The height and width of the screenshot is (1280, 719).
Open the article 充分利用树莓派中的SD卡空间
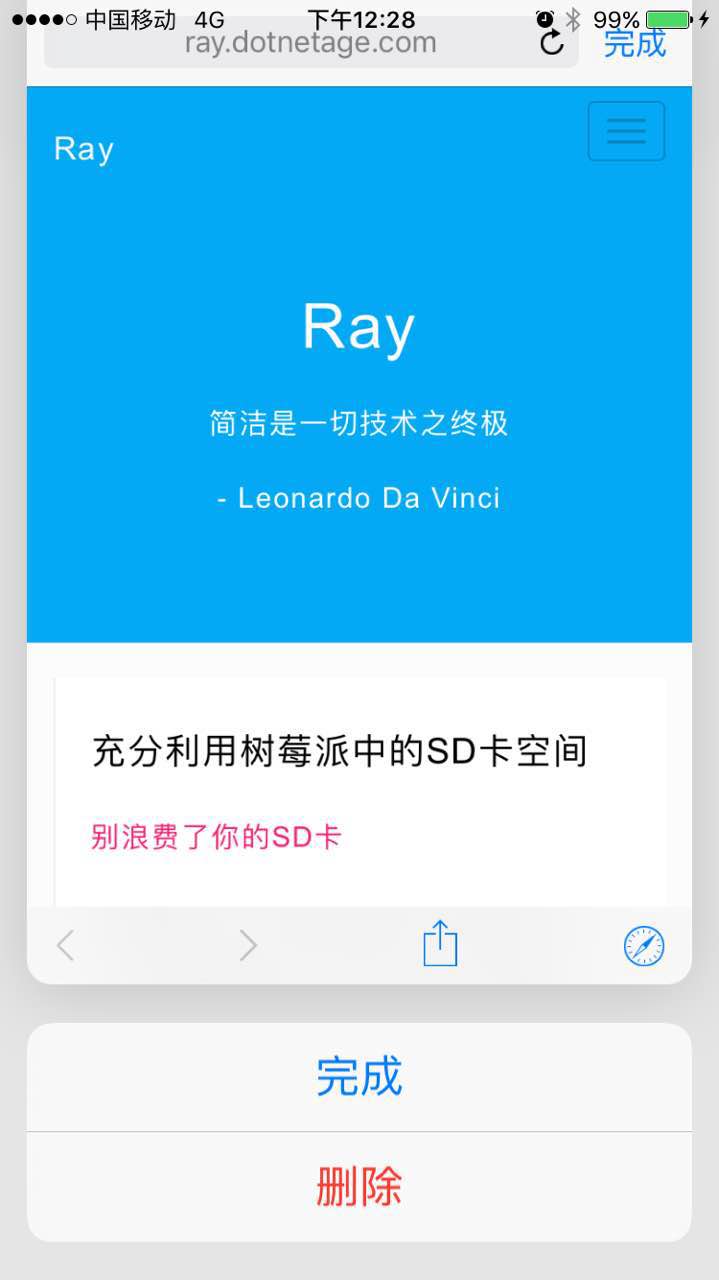point(339,752)
